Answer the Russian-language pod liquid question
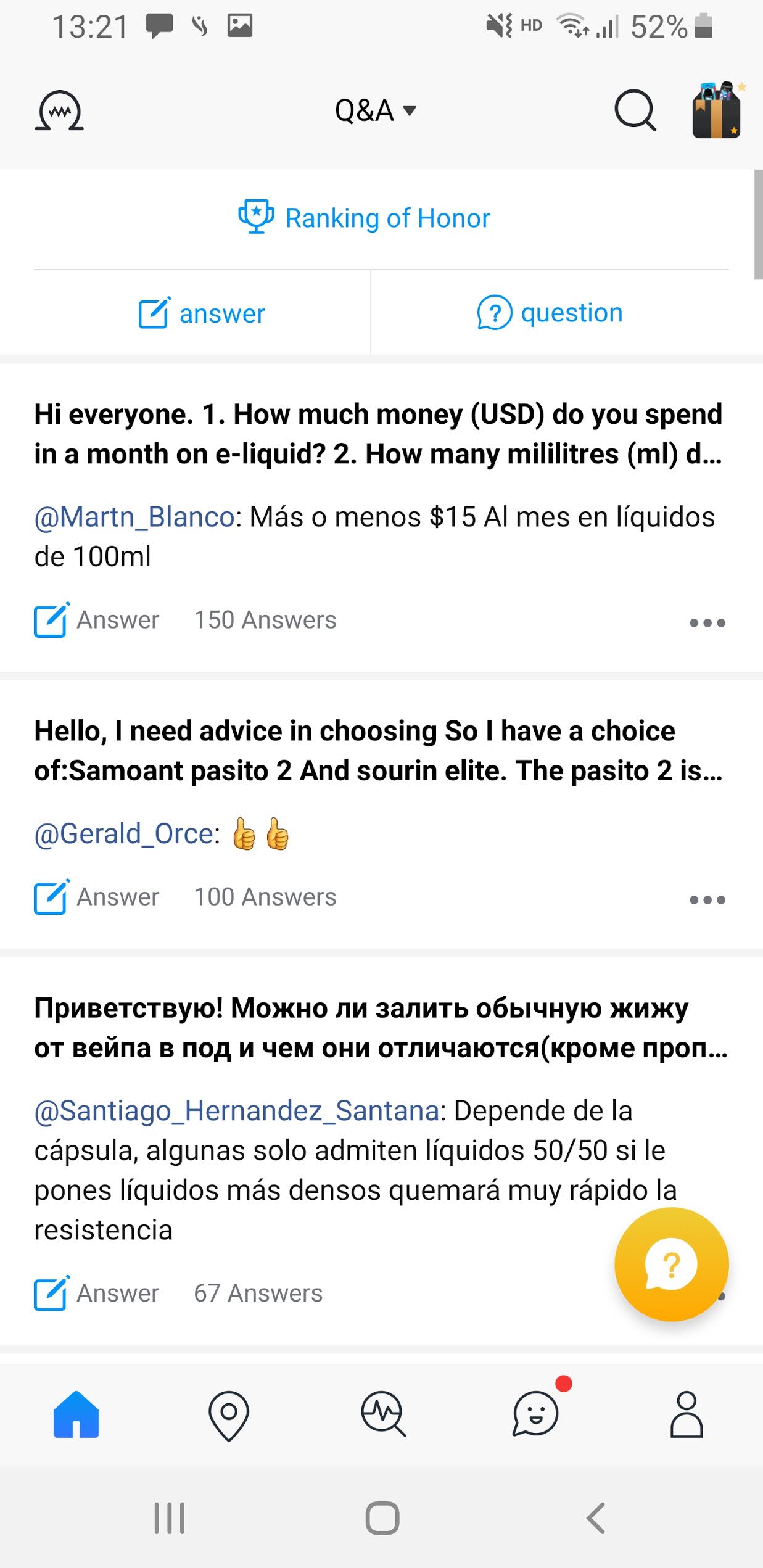The height and width of the screenshot is (1568, 763). point(97,1293)
